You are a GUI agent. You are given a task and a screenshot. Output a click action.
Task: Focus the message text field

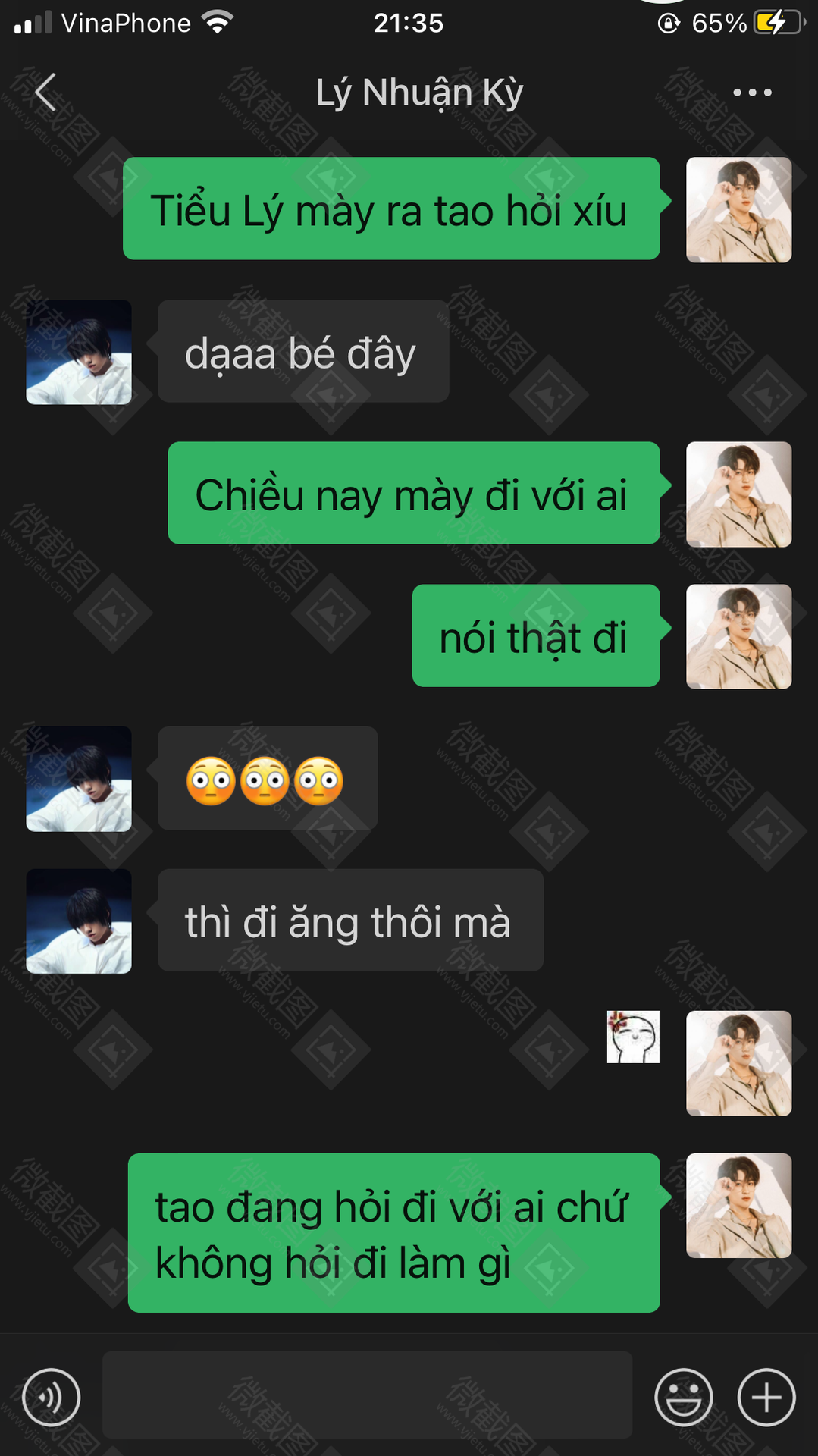[367, 1395]
